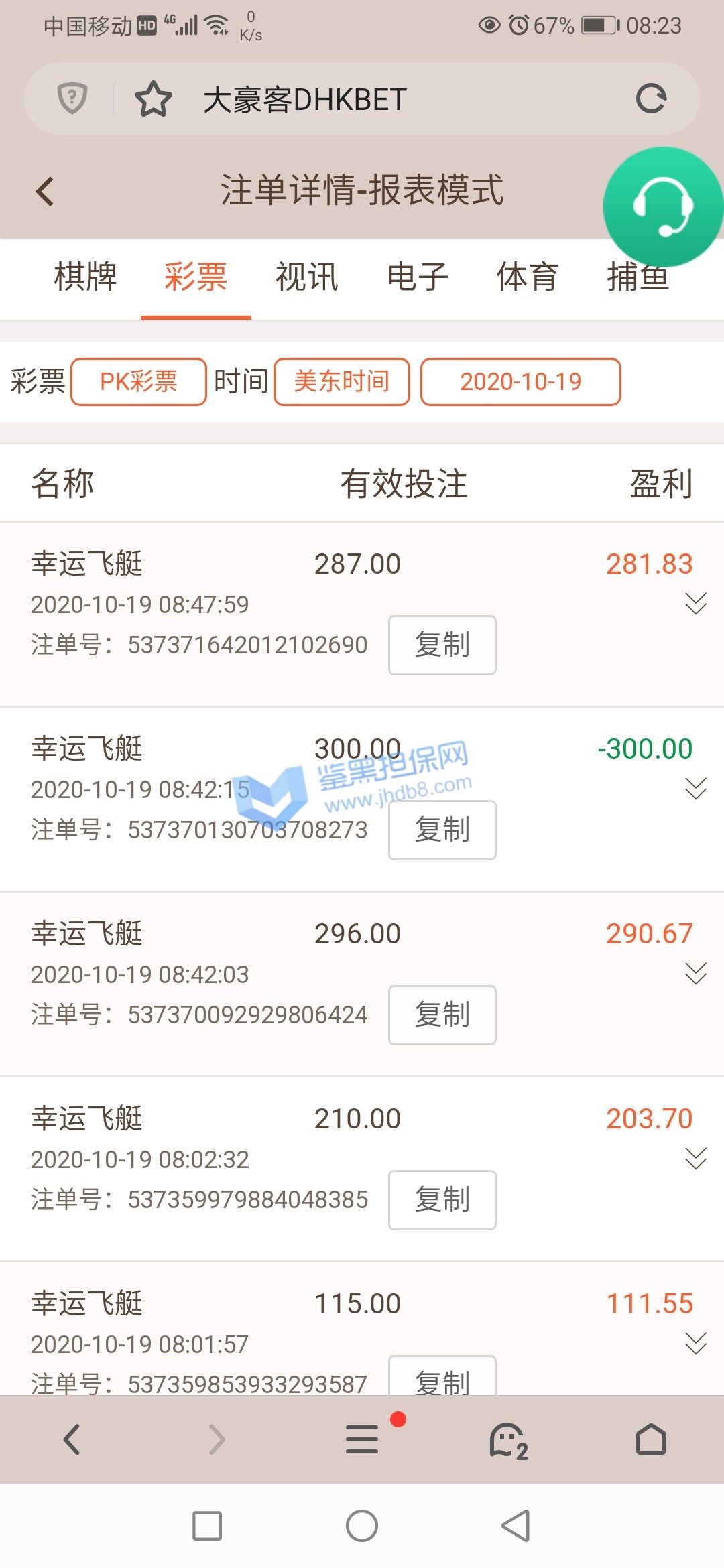Expand details of the -300.00 loss bet
This screenshot has height=1568, width=724.
tap(696, 789)
